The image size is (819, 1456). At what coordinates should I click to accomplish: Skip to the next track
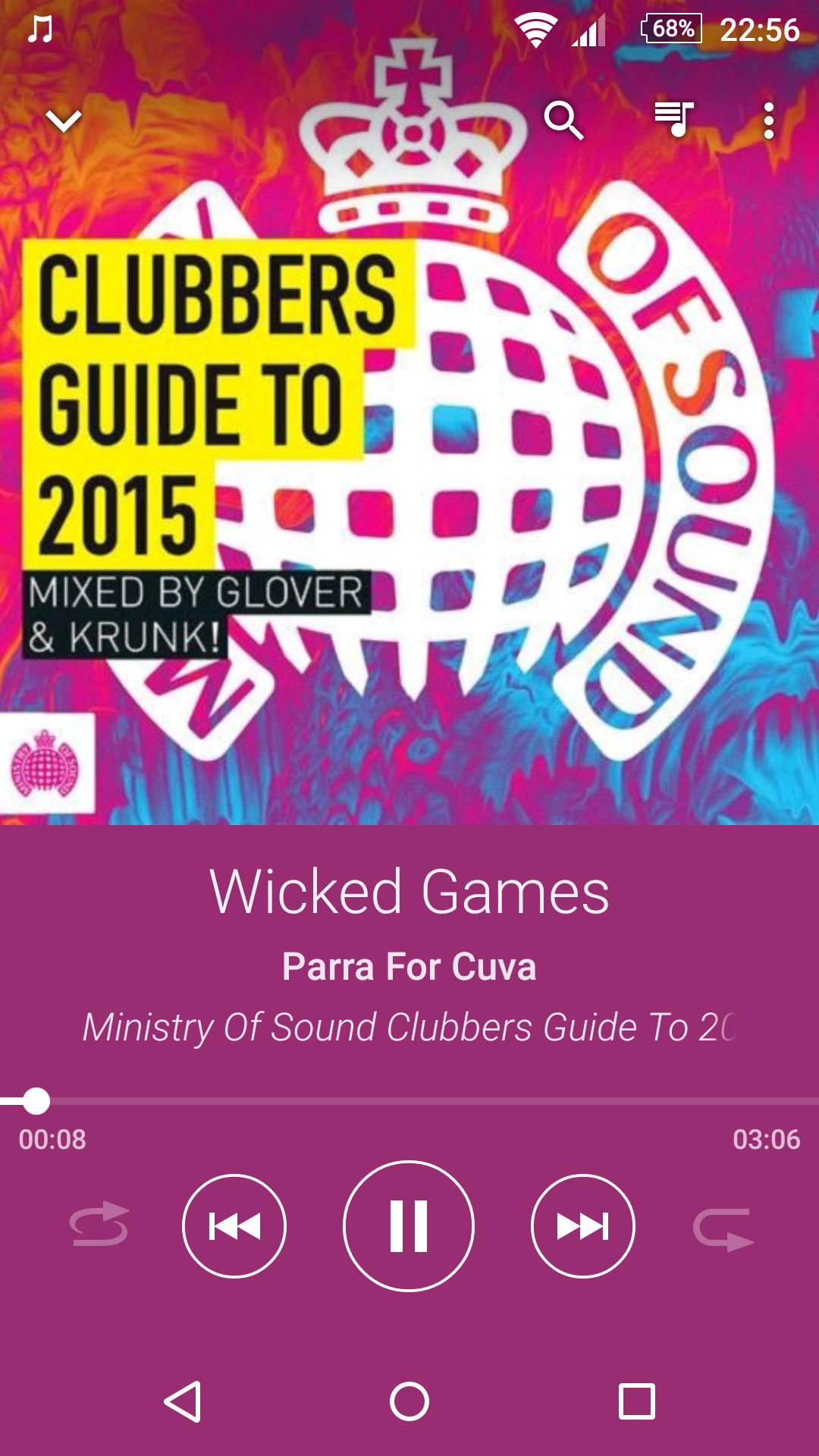583,1225
